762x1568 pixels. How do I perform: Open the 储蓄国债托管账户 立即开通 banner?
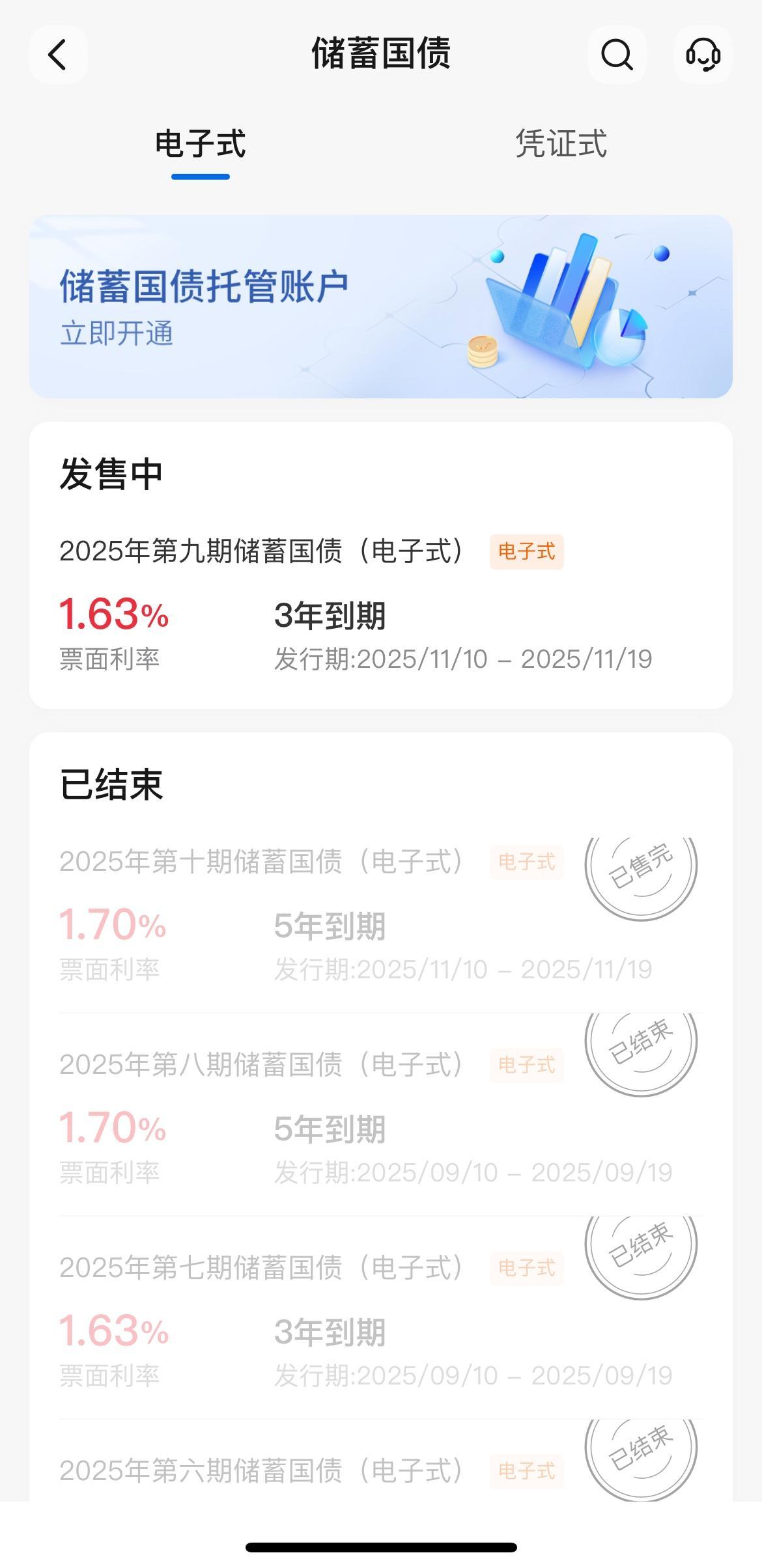point(380,307)
